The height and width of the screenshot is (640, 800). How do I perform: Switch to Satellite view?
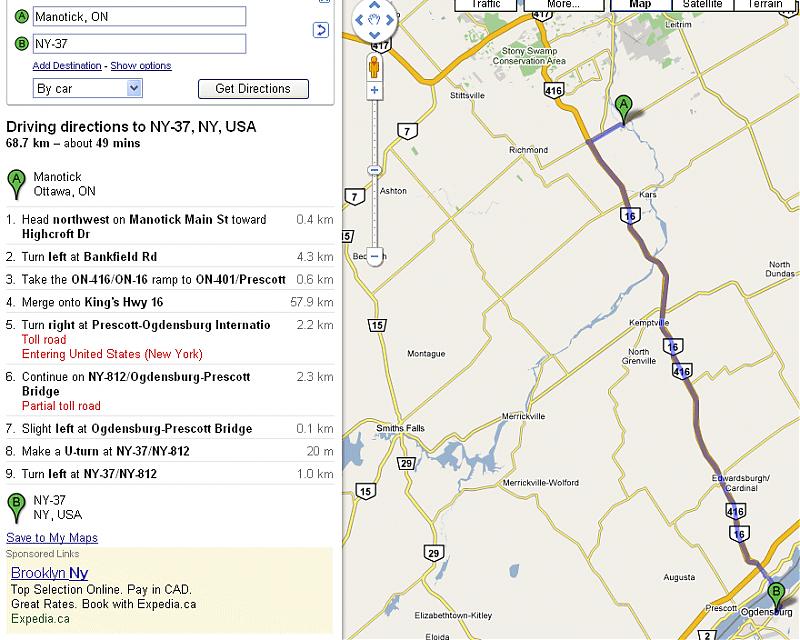pyautogui.click(x=702, y=4)
